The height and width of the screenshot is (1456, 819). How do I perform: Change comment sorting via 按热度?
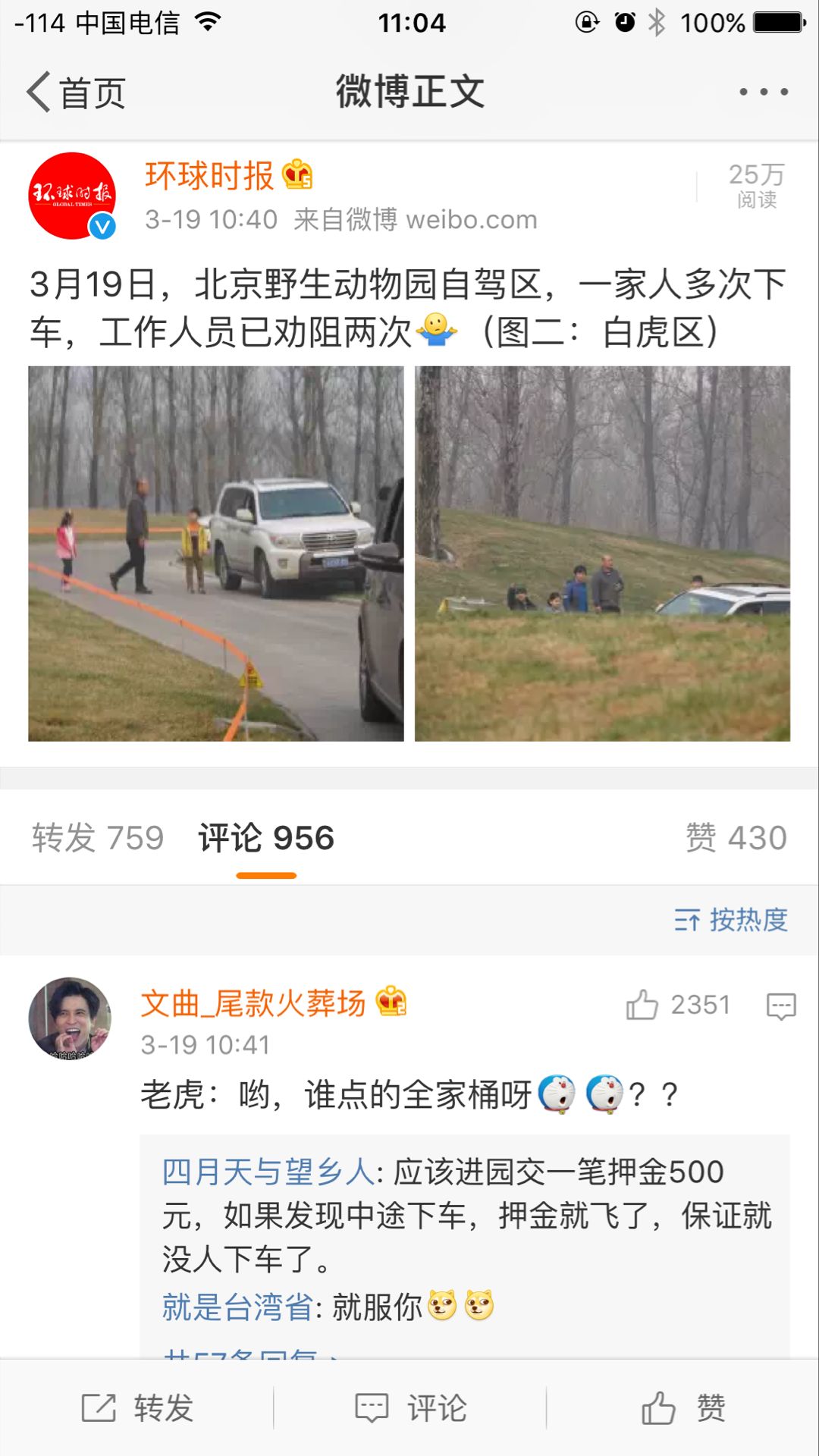tap(731, 920)
